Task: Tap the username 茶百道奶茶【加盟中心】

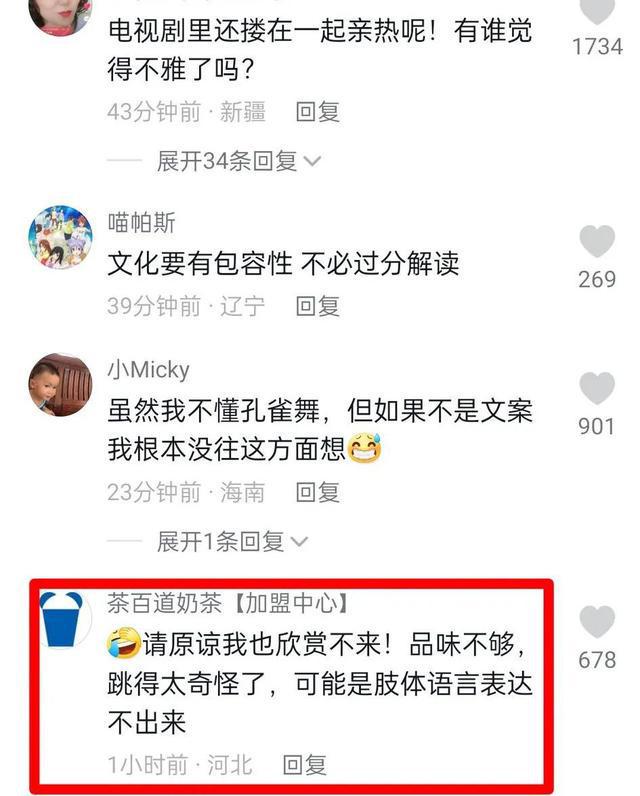Action: pos(227,602)
